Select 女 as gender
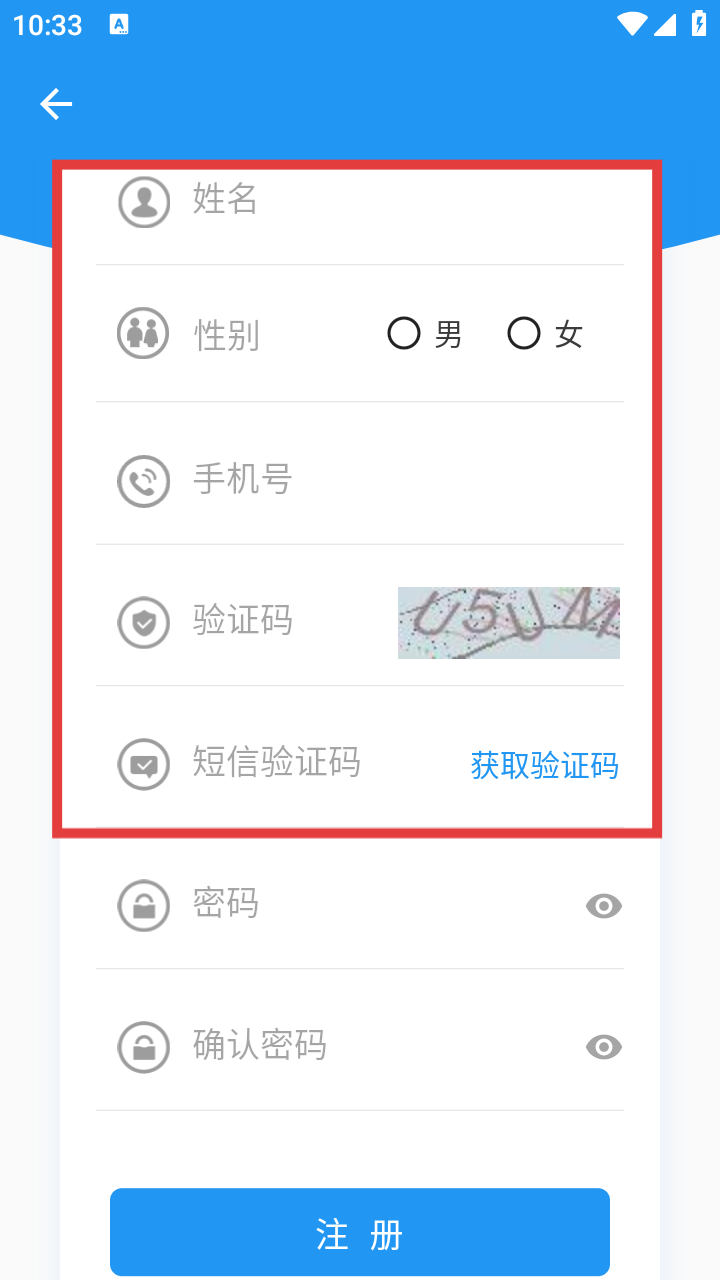Image resolution: width=720 pixels, height=1280 pixels. click(x=524, y=333)
